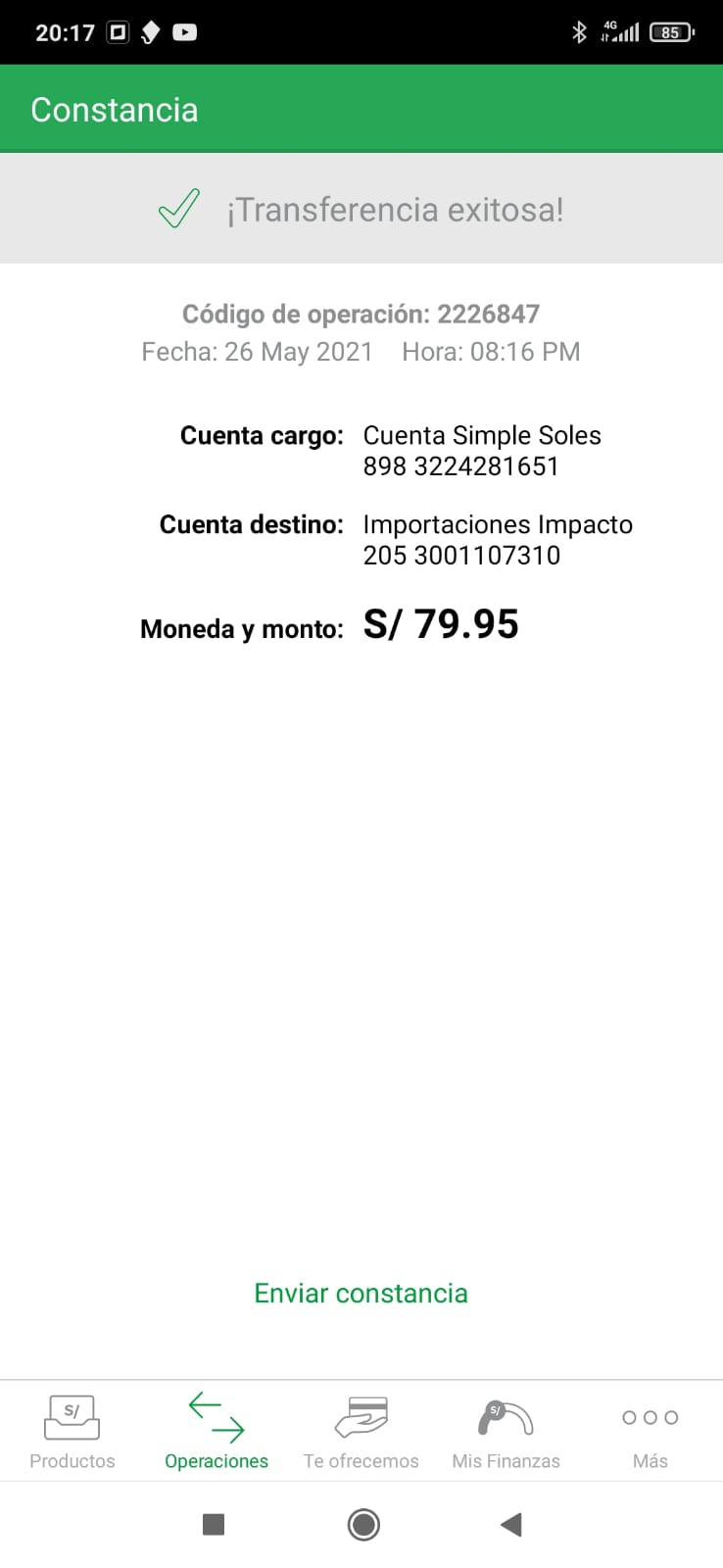Select the Mis Finanzas tab

506,1432
